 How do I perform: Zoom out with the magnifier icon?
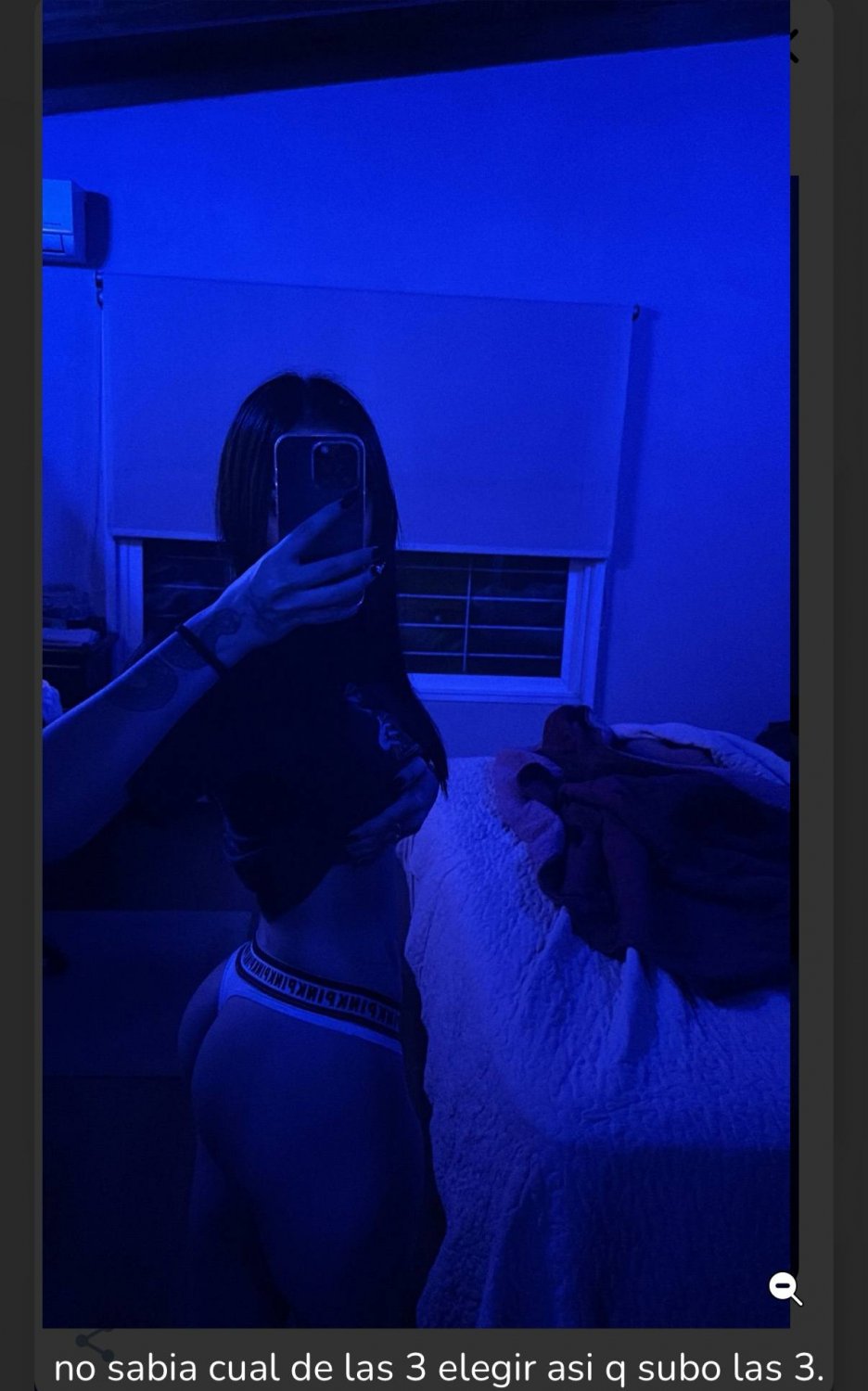pos(785,1288)
